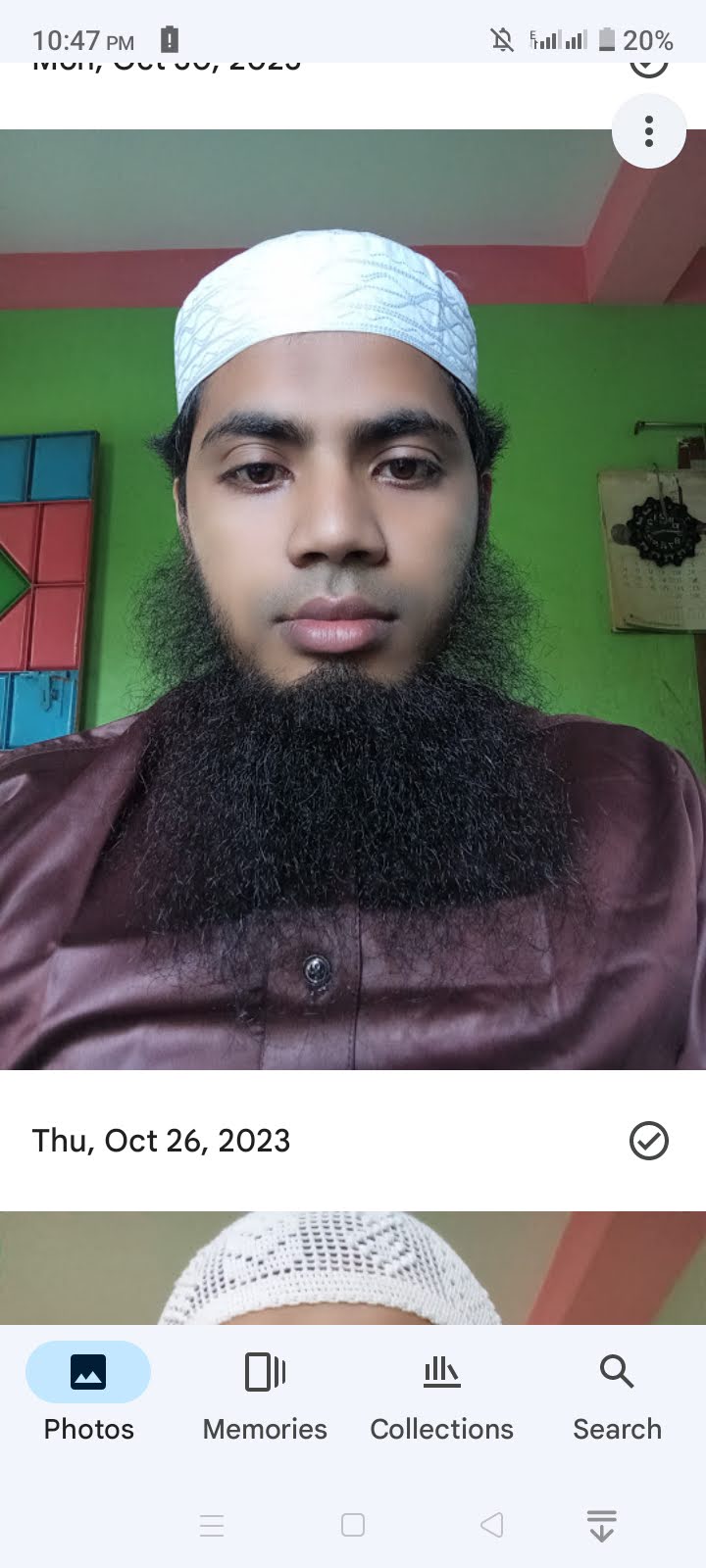Screen dimensions: 706x1568
Task: Switch to the Memories tab
Action: pyautogui.click(x=265, y=1393)
